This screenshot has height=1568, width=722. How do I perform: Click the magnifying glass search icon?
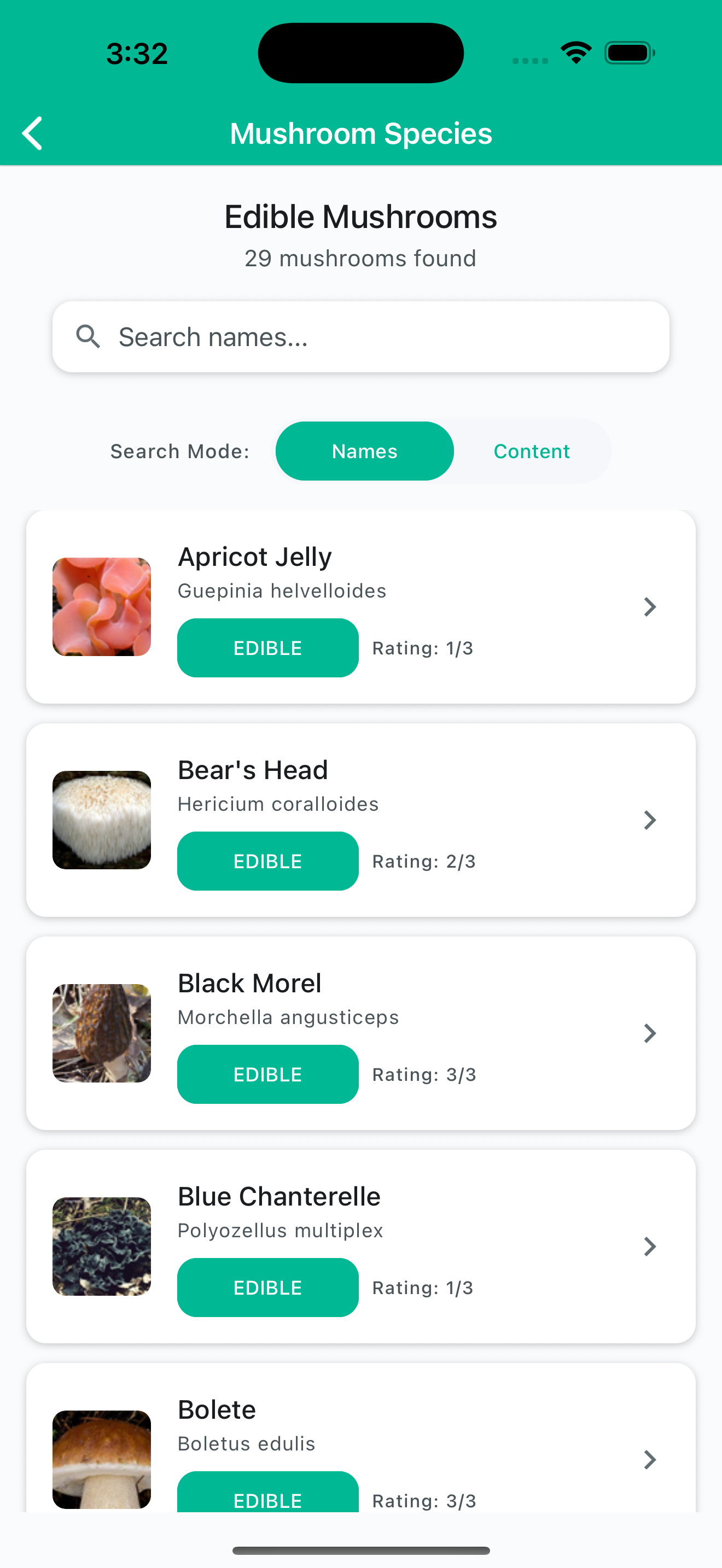[x=89, y=336]
